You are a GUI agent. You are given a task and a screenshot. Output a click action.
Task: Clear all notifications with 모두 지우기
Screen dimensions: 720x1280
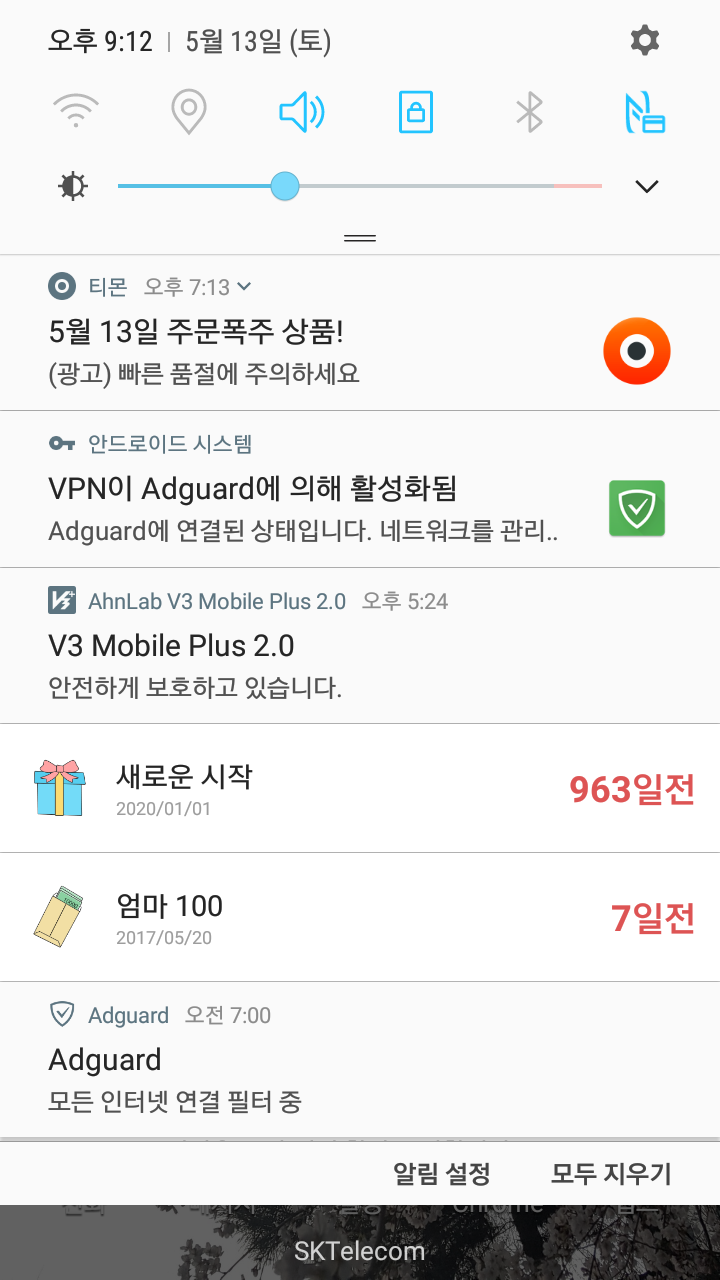[x=611, y=1173]
